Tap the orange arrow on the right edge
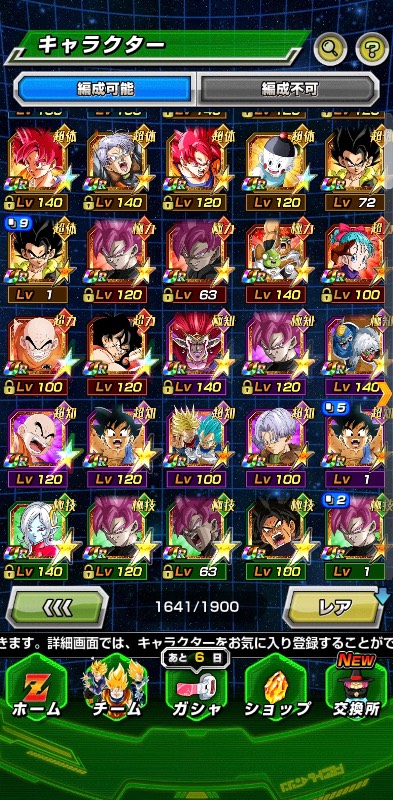This screenshot has width=393, height=800. pos(384,389)
